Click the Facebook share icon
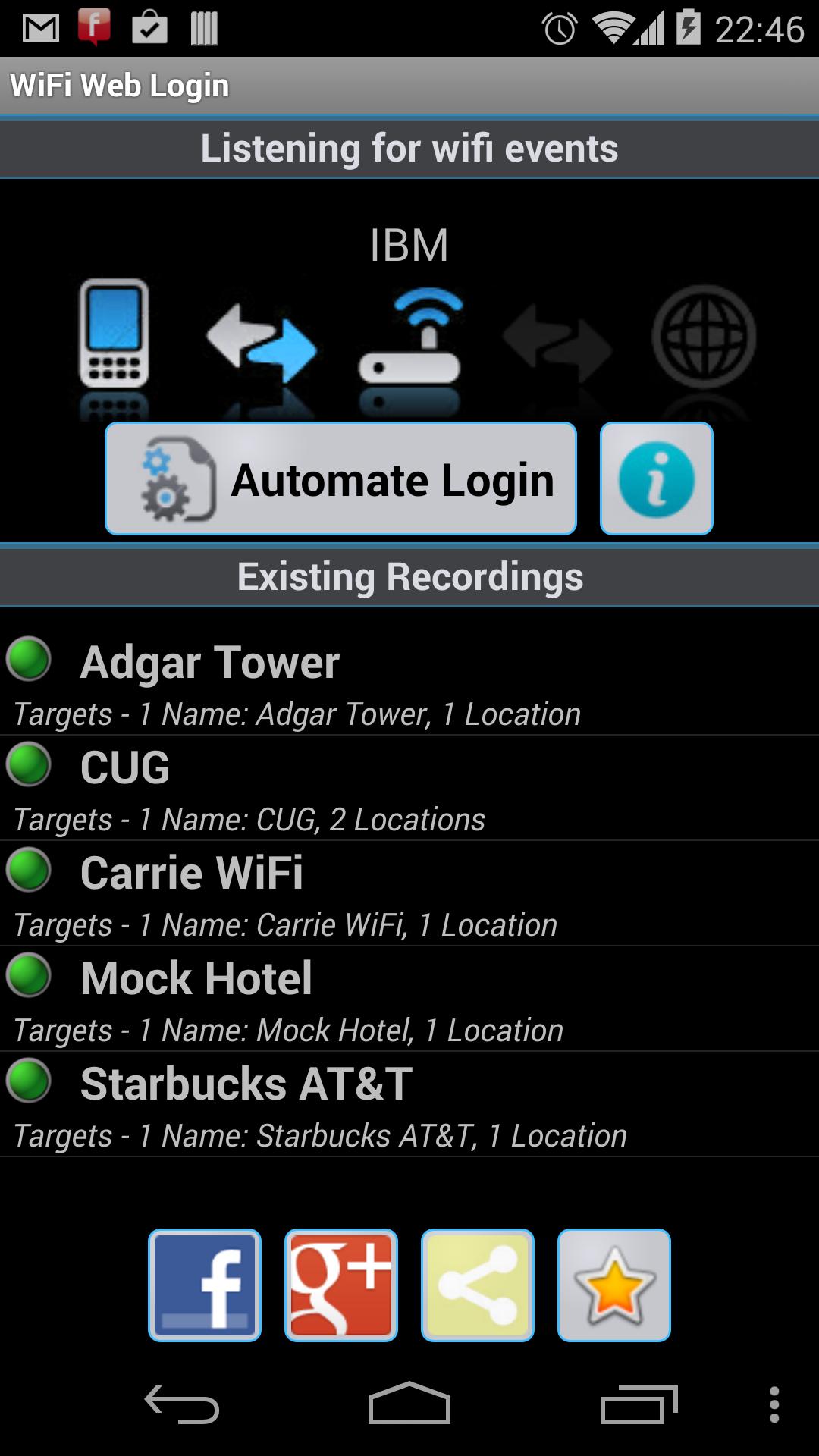Image resolution: width=819 pixels, height=1456 pixels. 205,1285
